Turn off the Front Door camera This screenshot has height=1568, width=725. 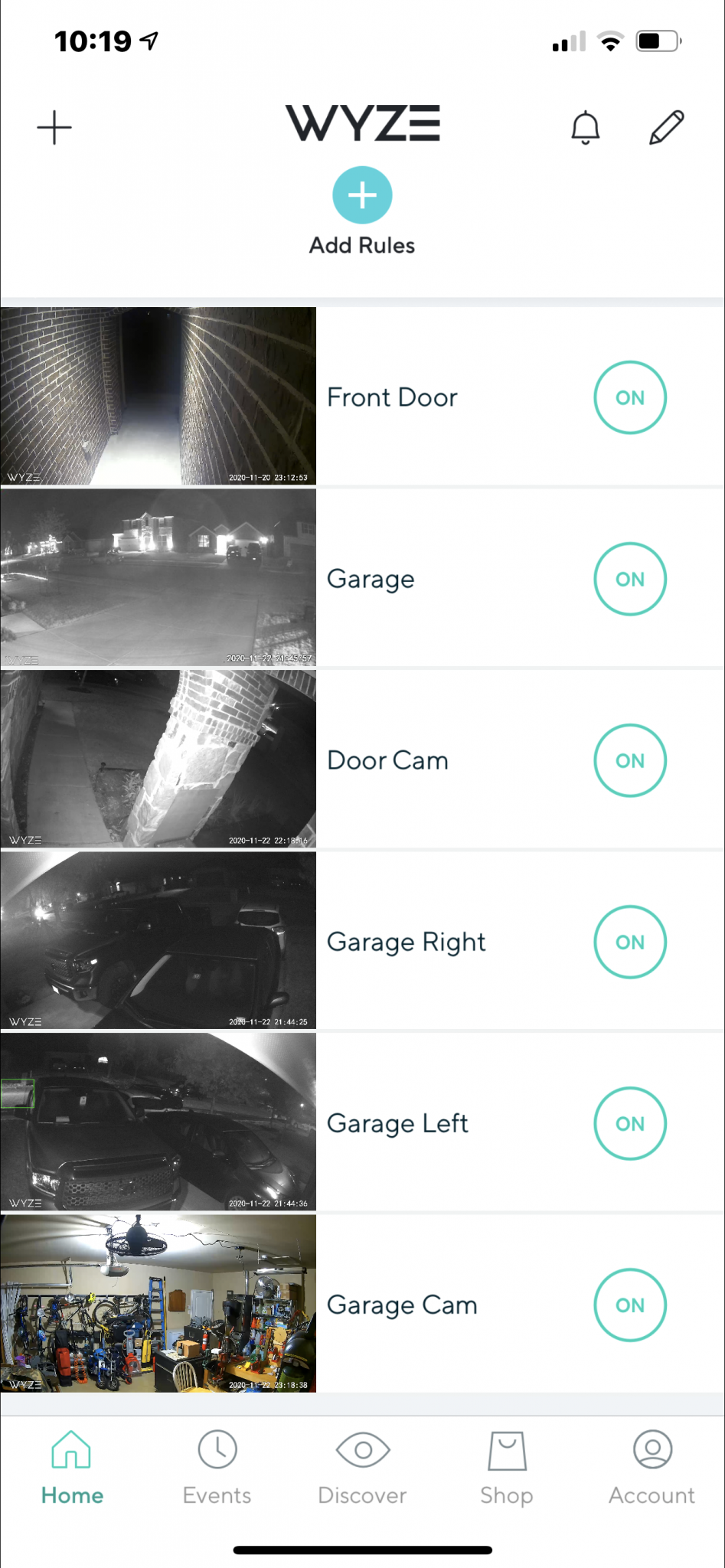tap(630, 397)
